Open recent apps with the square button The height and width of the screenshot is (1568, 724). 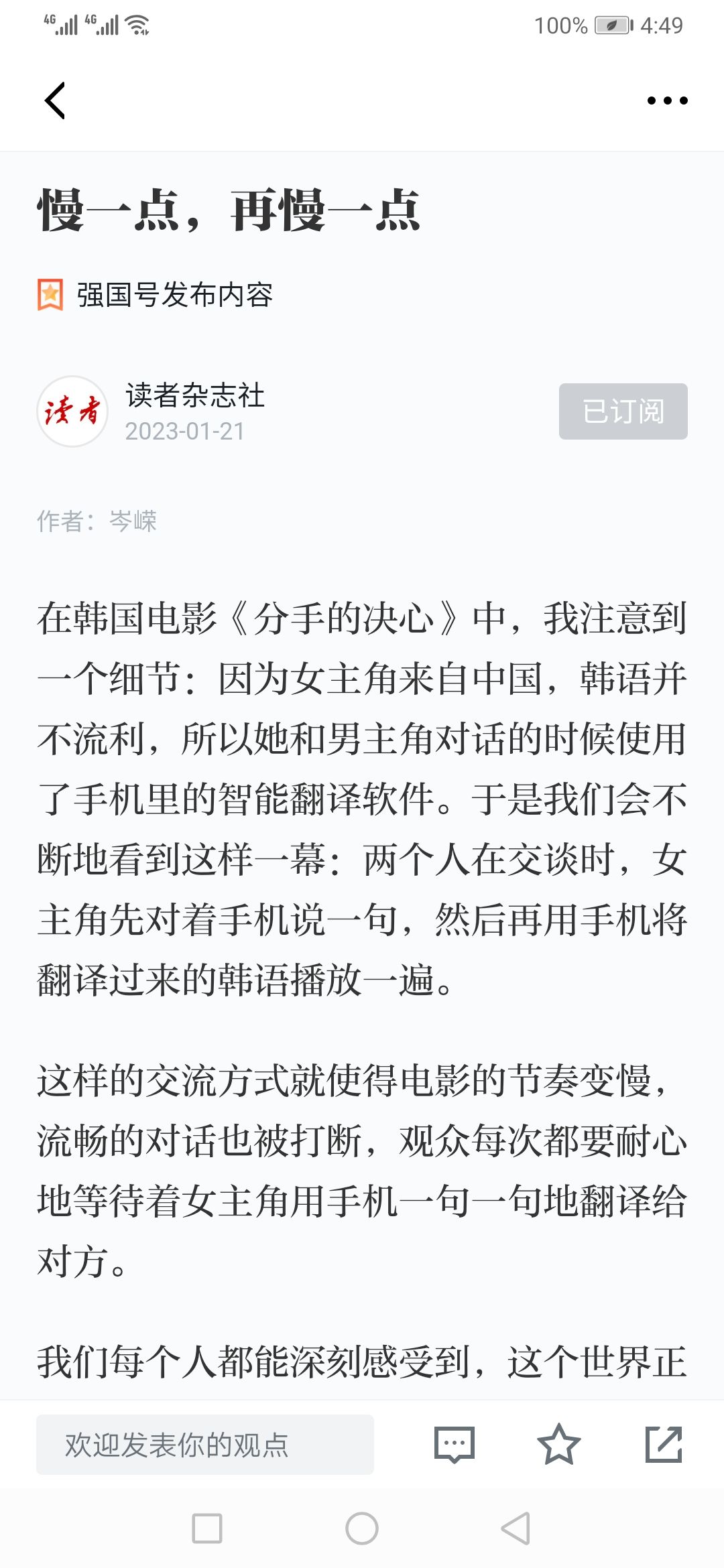point(207,1528)
